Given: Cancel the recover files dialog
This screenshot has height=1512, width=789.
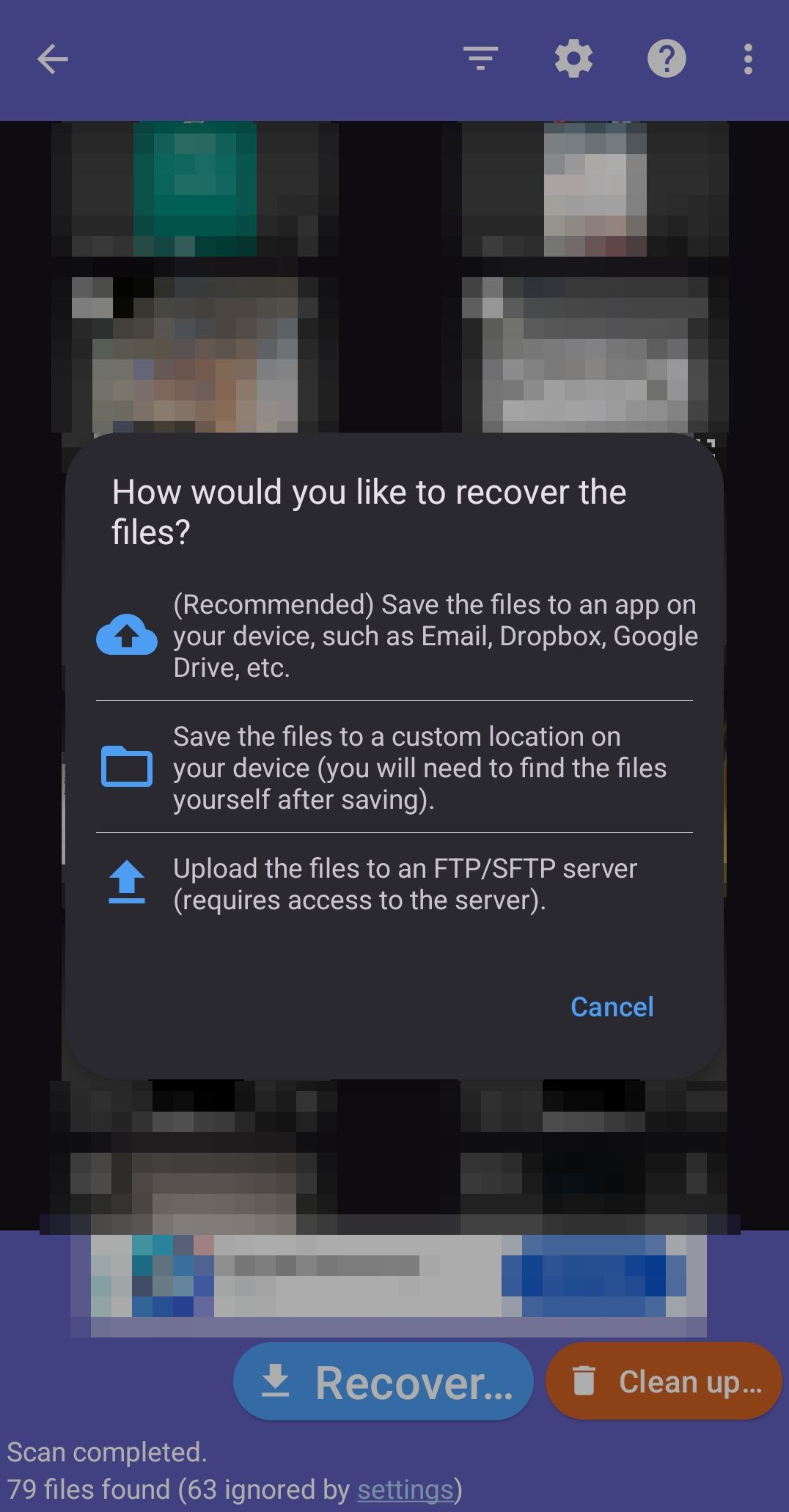Looking at the screenshot, I should coord(612,1007).
